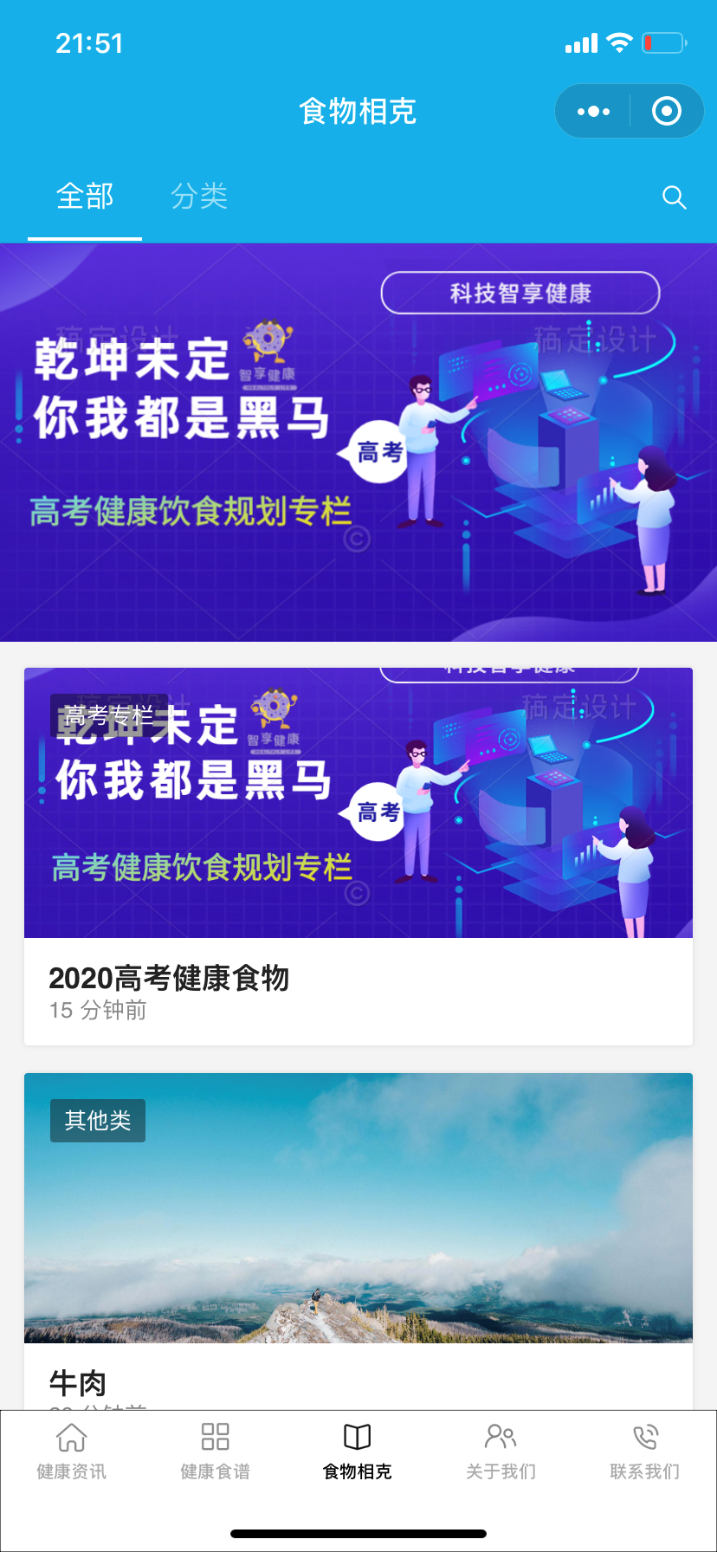Select the 食物相克 bottom tab
The height and width of the screenshot is (1552, 717).
tap(357, 1451)
